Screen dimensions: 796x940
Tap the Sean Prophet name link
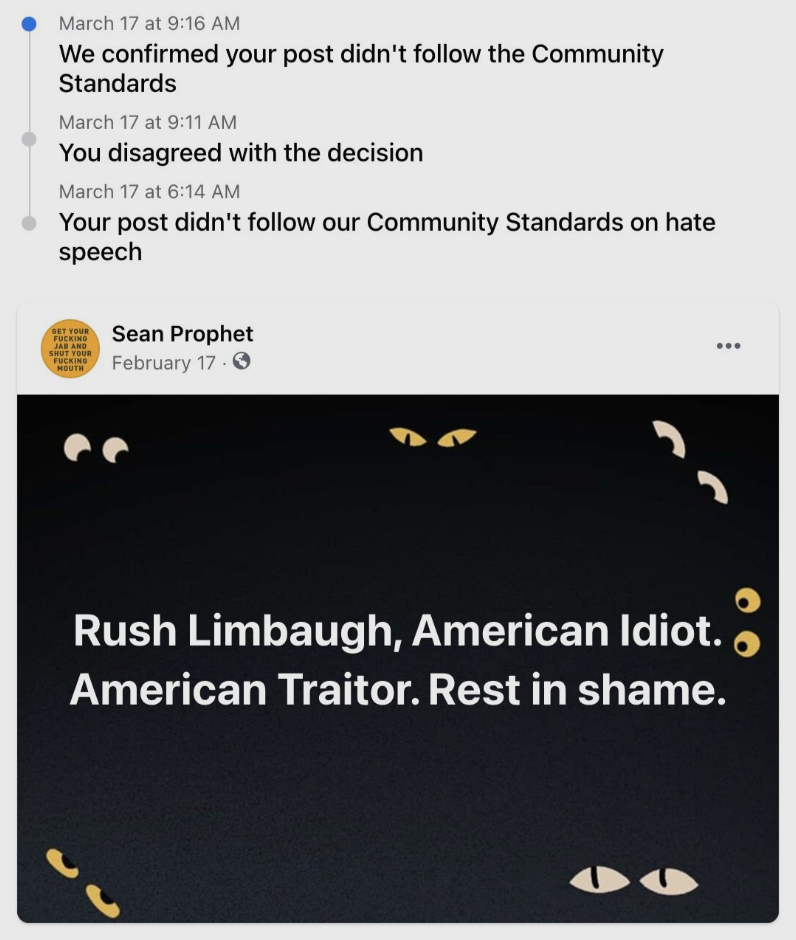click(182, 334)
